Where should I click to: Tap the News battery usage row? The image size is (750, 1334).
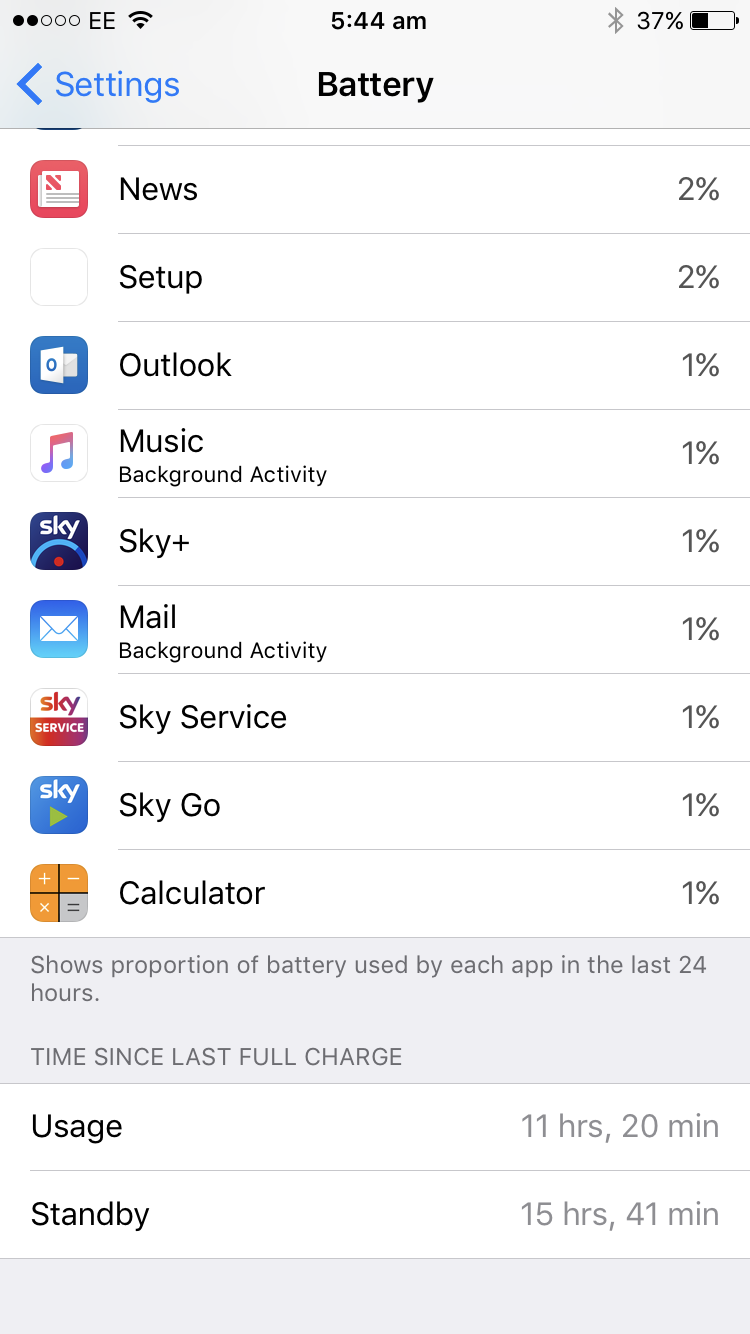pos(375,189)
